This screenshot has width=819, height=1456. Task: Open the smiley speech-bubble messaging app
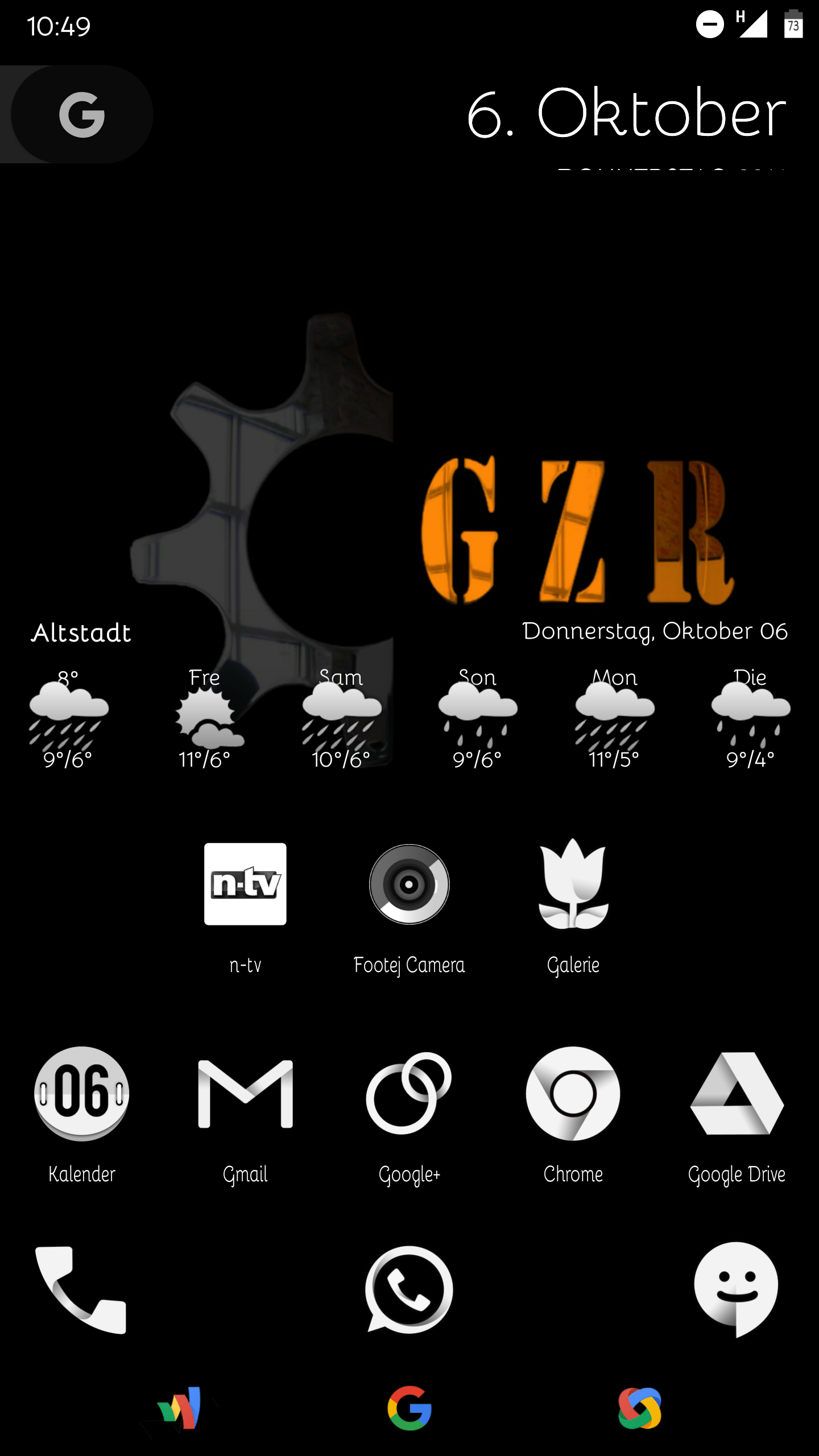tap(737, 1290)
